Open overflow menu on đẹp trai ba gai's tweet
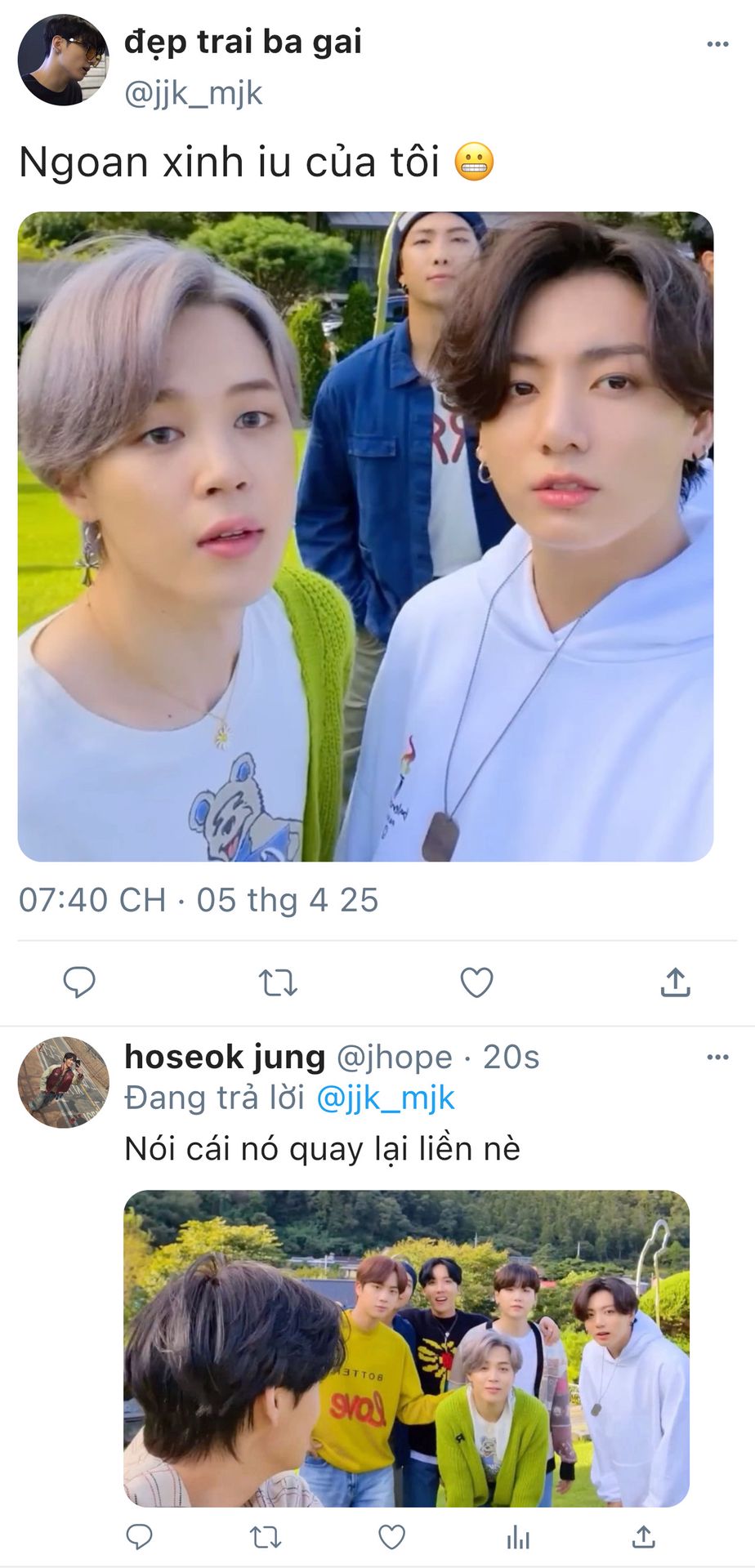The width and height of the screenshot is (755, 1568). click(x=717, y=45)
